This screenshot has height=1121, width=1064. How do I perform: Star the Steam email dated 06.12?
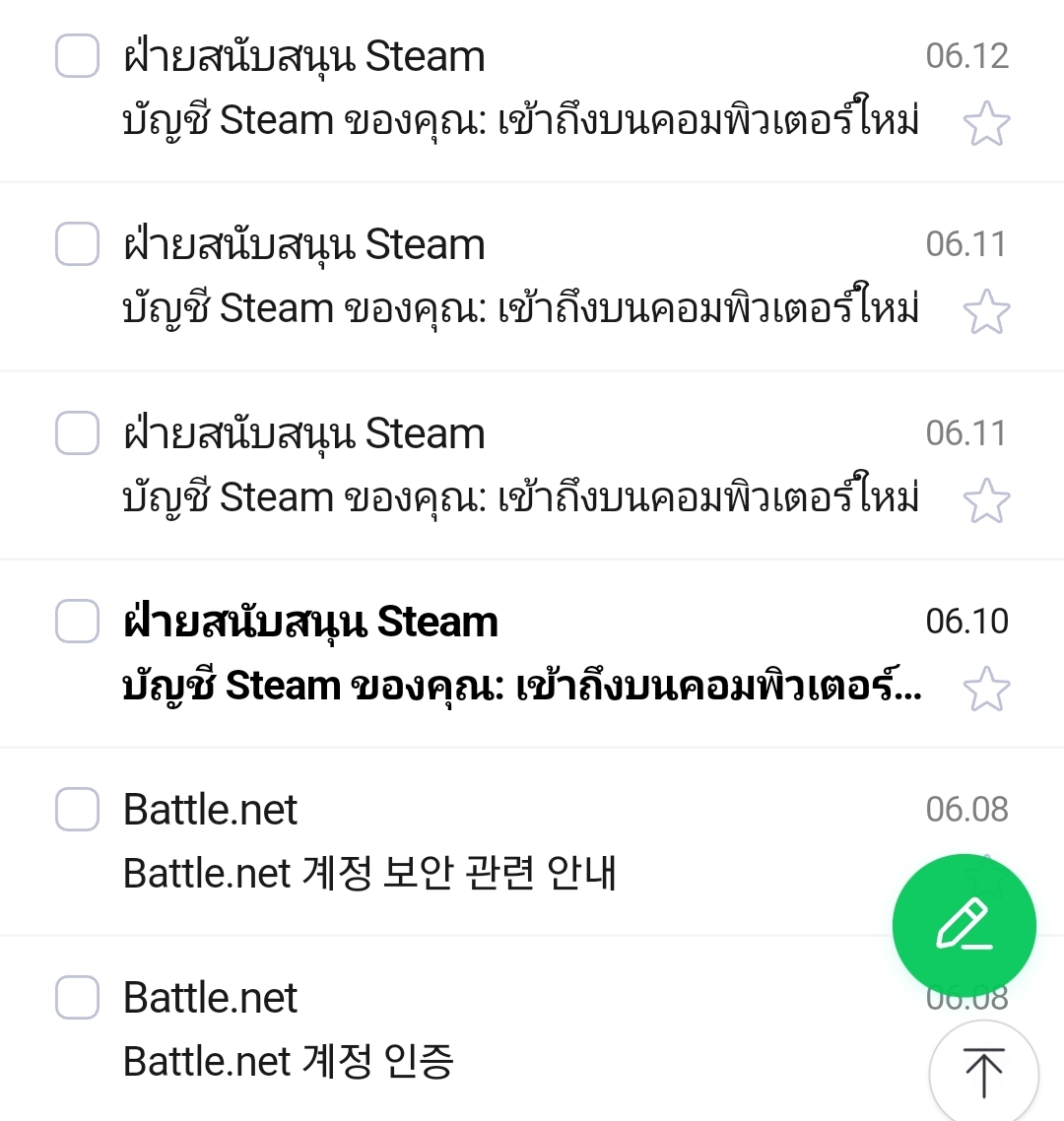coord(985,124)
